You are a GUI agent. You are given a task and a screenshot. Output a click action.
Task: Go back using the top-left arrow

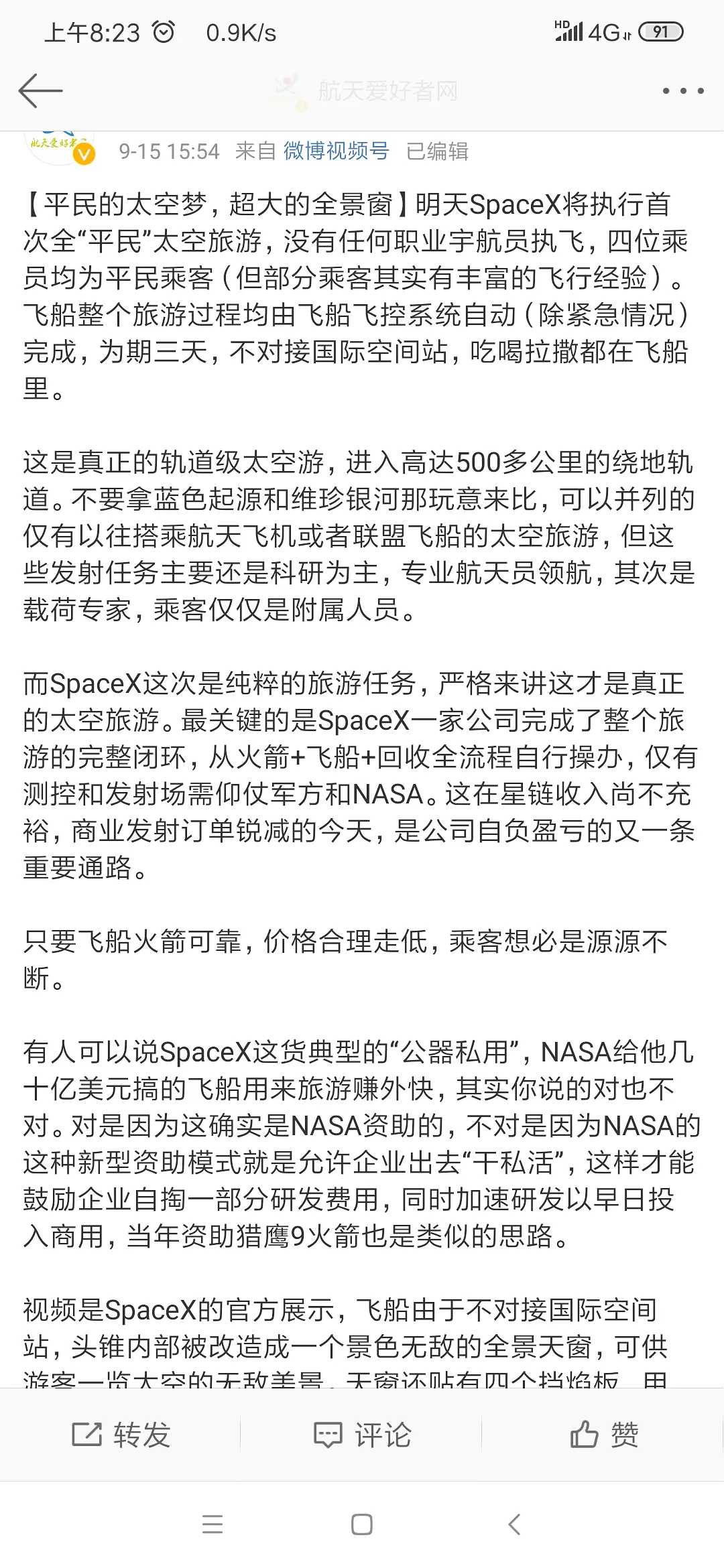40,90
